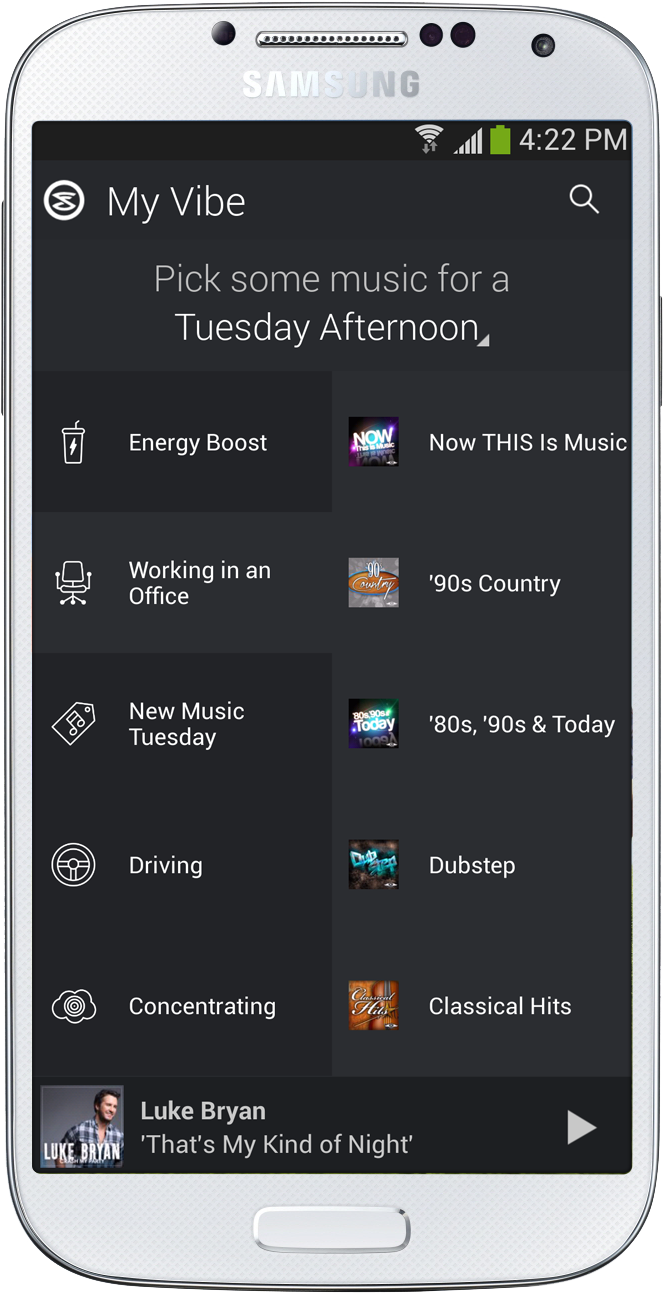The height and width of the screenshot is (1294, 664).
Task: Open the Luke Bryan album art
Action: pyautogui.click(x=82, y=1127)
